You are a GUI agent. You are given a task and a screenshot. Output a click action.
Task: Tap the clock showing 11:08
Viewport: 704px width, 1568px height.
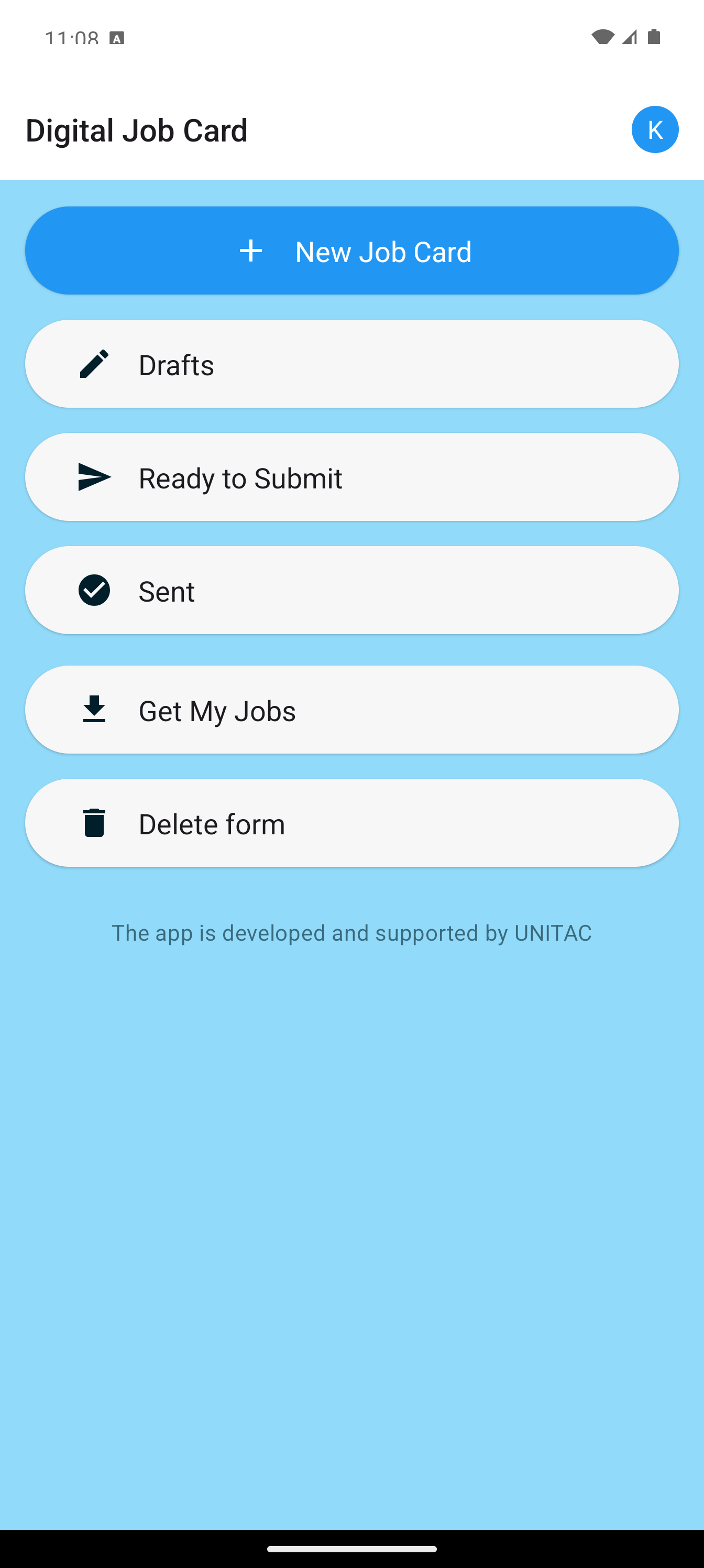tap(71, 37)
